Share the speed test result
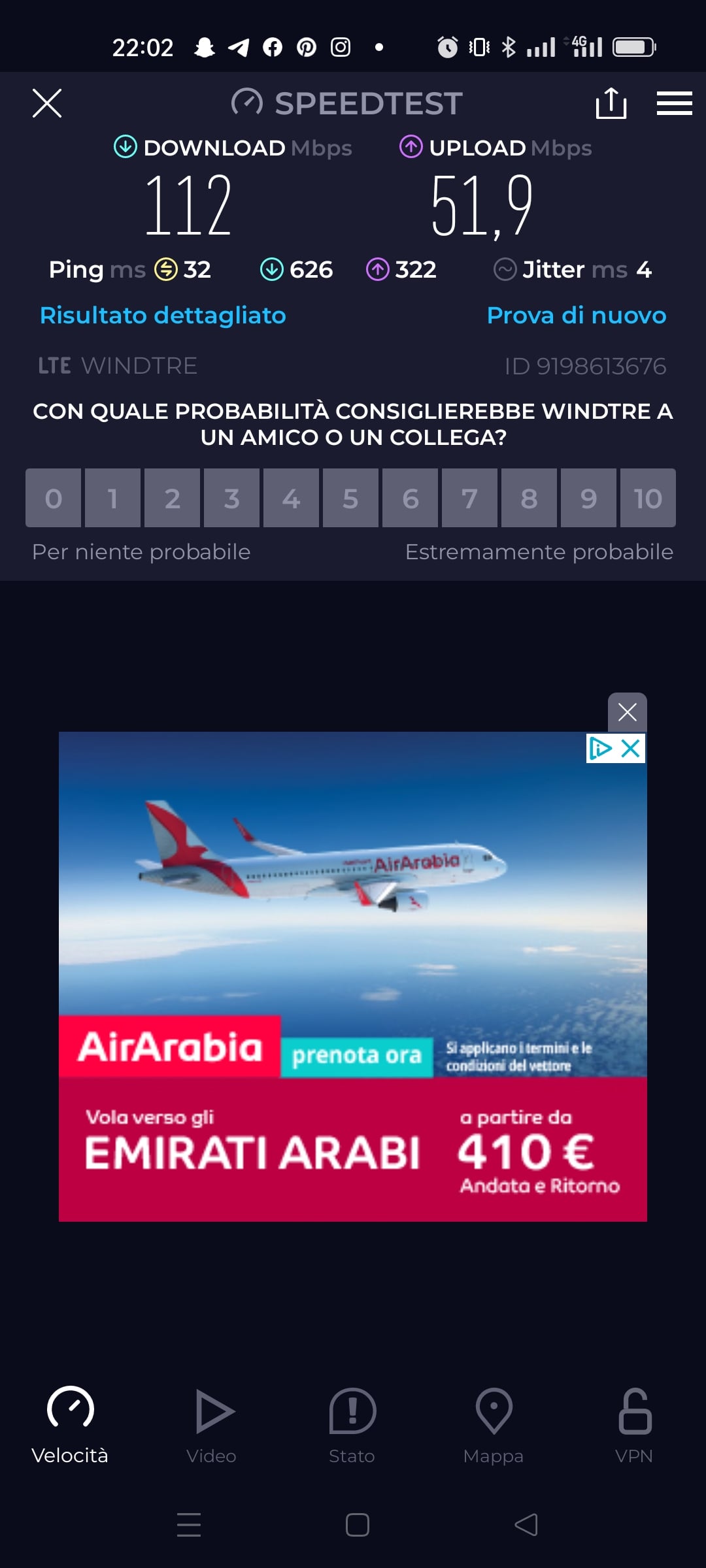Image resolution: width=706 pixels, height=1568 pixels. [611, 103]
